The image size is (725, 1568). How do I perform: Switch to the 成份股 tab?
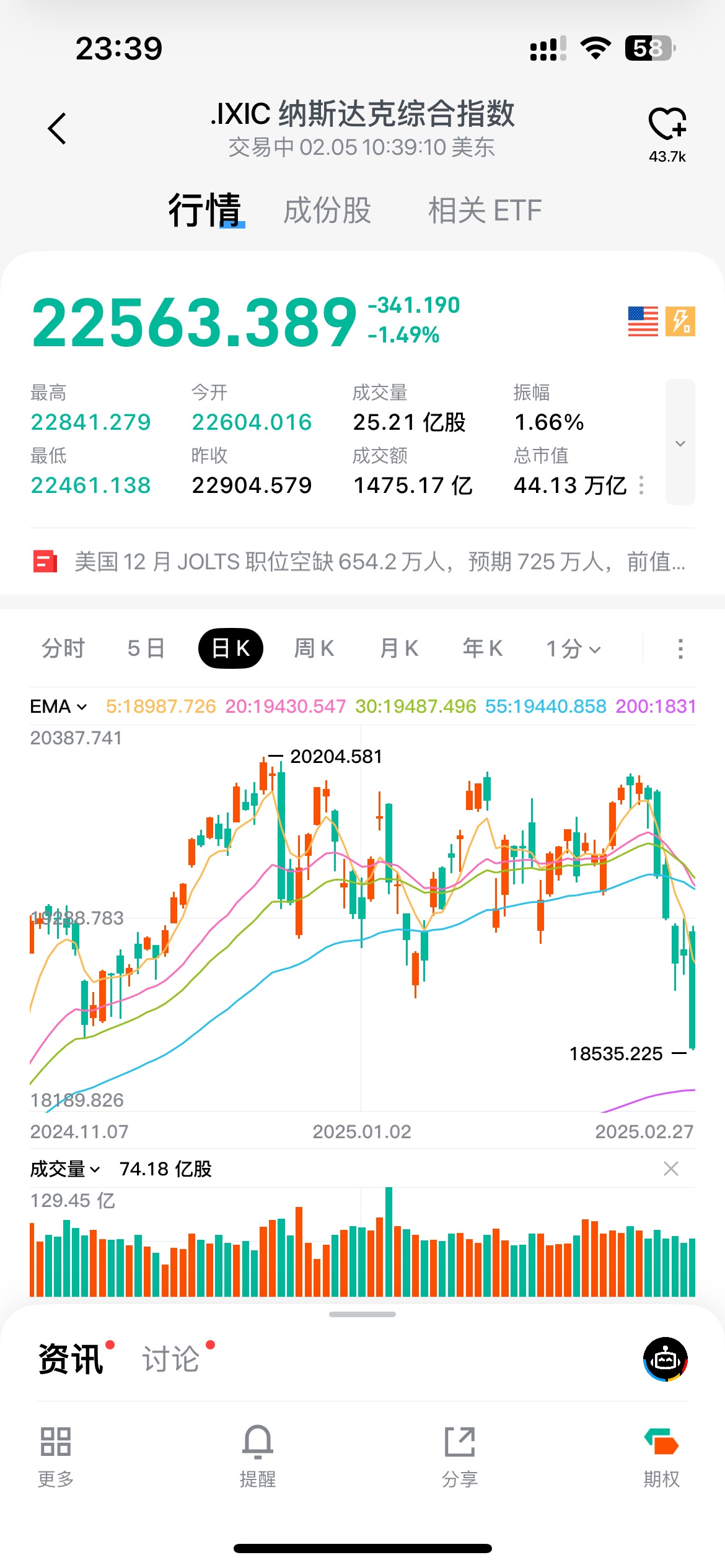[x=327, y=211]
